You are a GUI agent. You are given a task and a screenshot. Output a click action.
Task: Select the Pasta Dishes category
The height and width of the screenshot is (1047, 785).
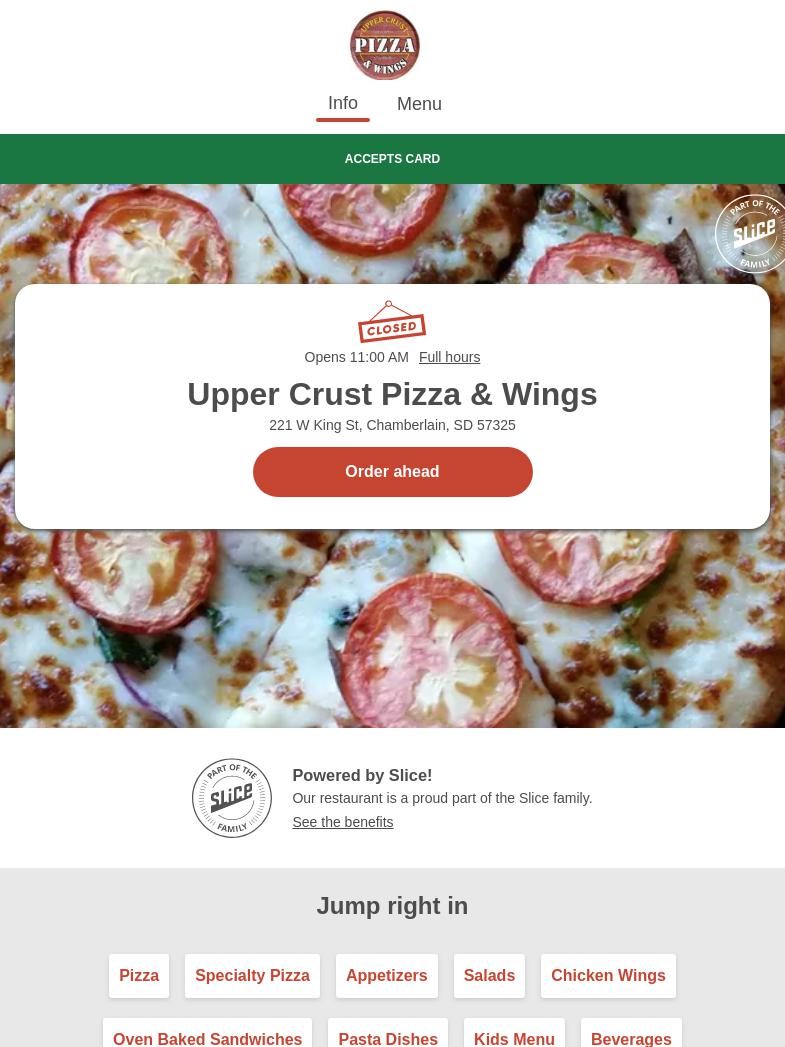[x=388, y=1037]
